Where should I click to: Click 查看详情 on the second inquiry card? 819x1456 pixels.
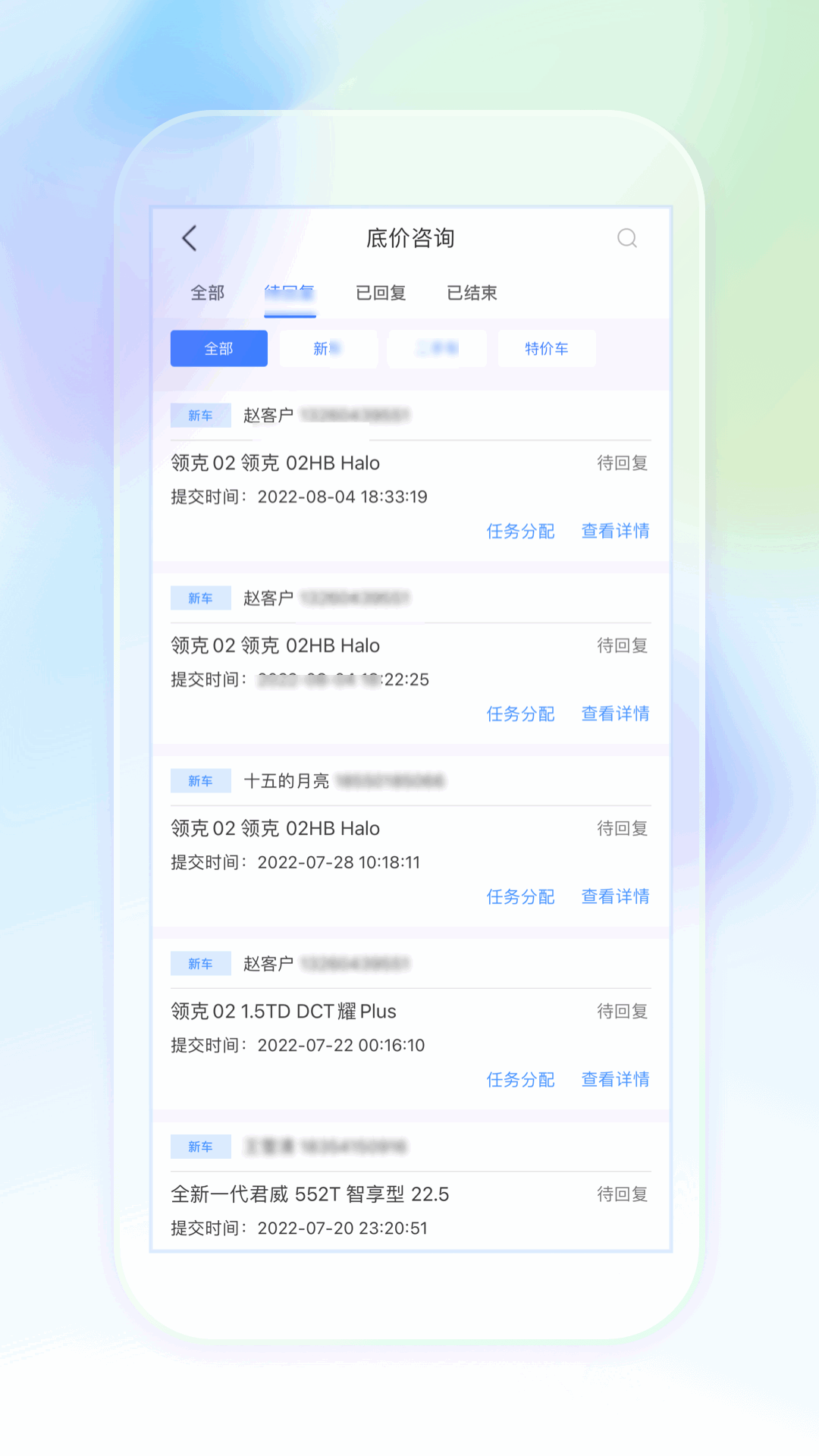[x=614, y=714]
